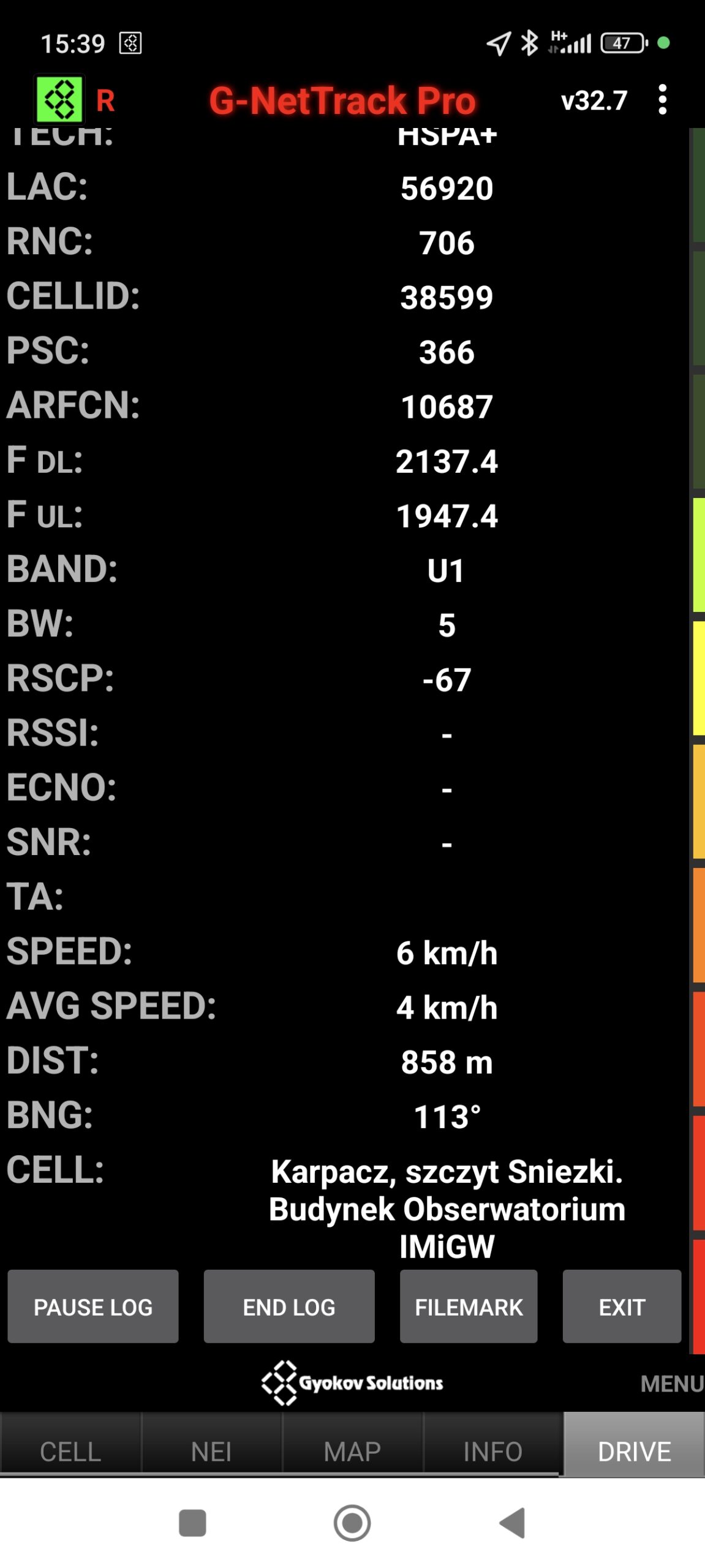Go back using system navigation arrow
Viewport: 705px width, 1568px height.
513,1523
